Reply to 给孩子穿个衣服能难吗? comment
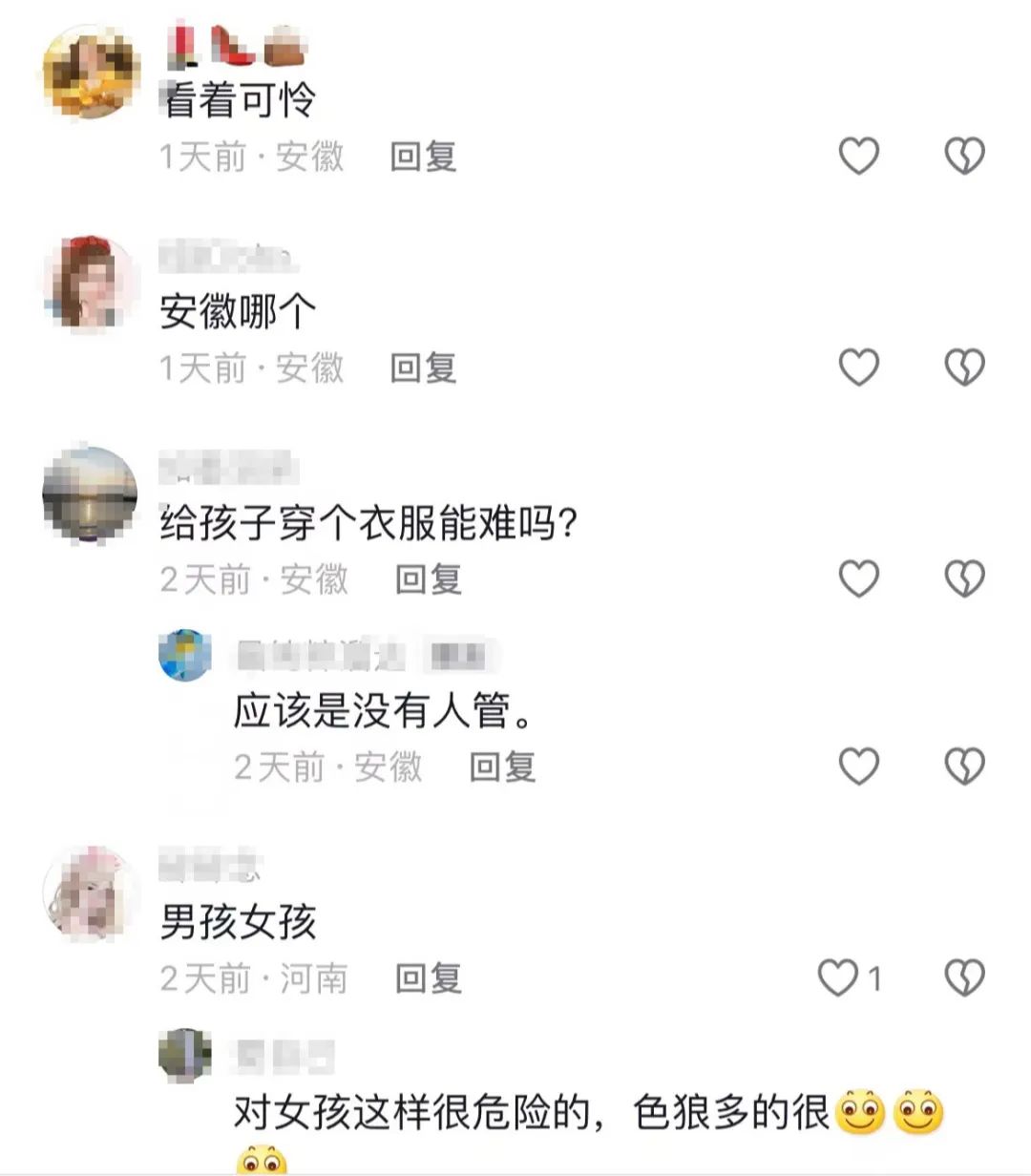The image size is (1031, 1176). [429, 578]
